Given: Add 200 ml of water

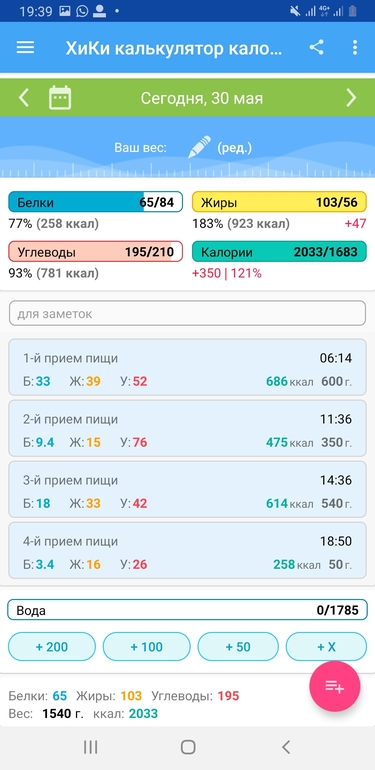Looking at the screenshot, I should pyautogui.click(x=52, y=647).
